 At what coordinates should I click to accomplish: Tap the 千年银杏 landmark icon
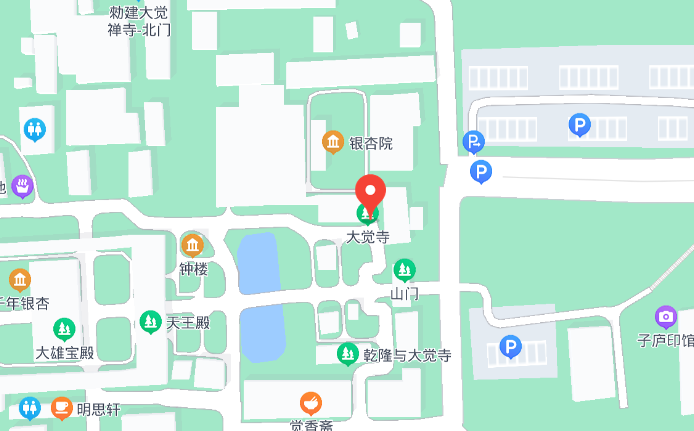tap(20, 280)
